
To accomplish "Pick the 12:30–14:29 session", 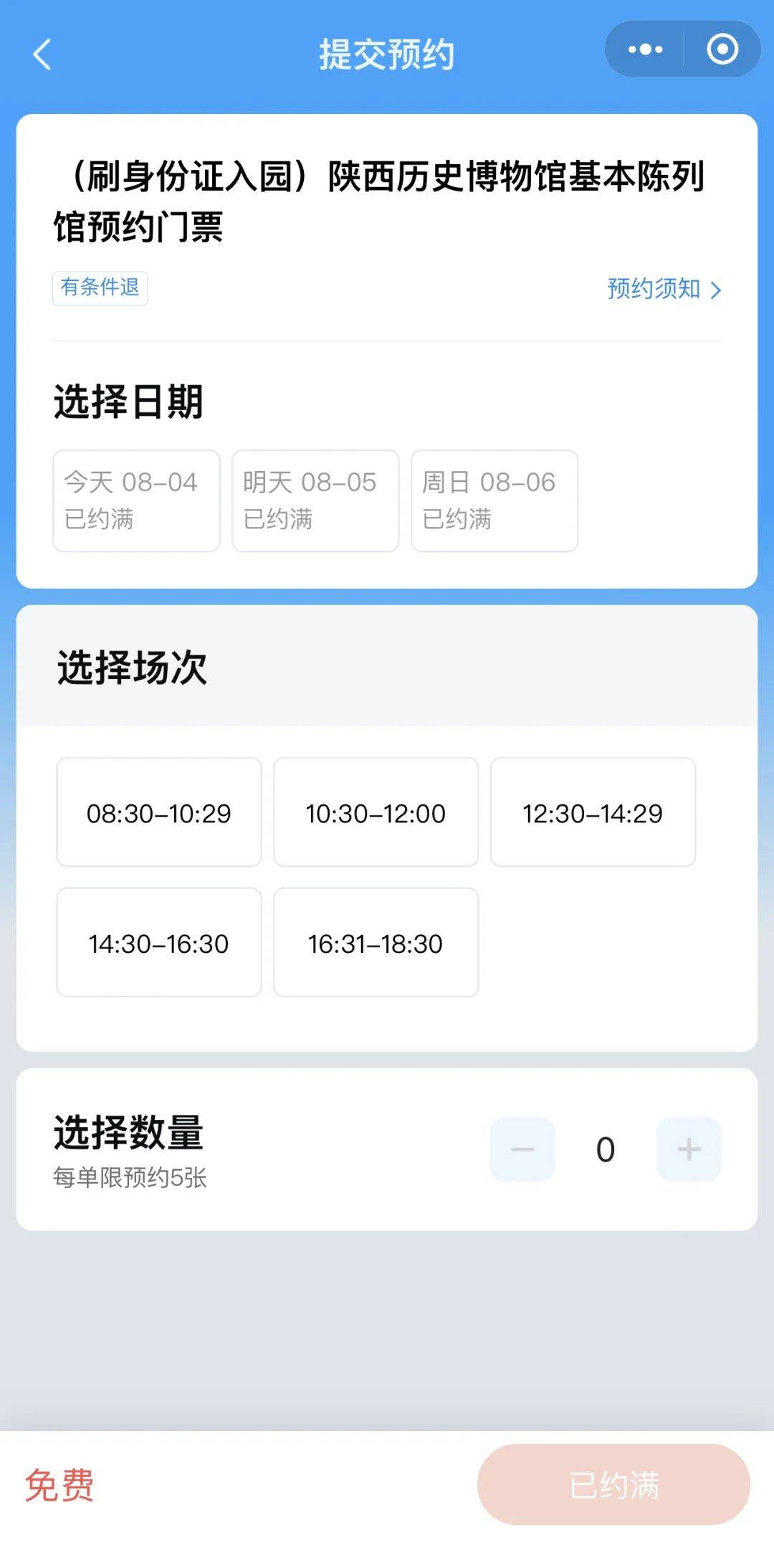I will pyautogui.click(x=593, y=812).
